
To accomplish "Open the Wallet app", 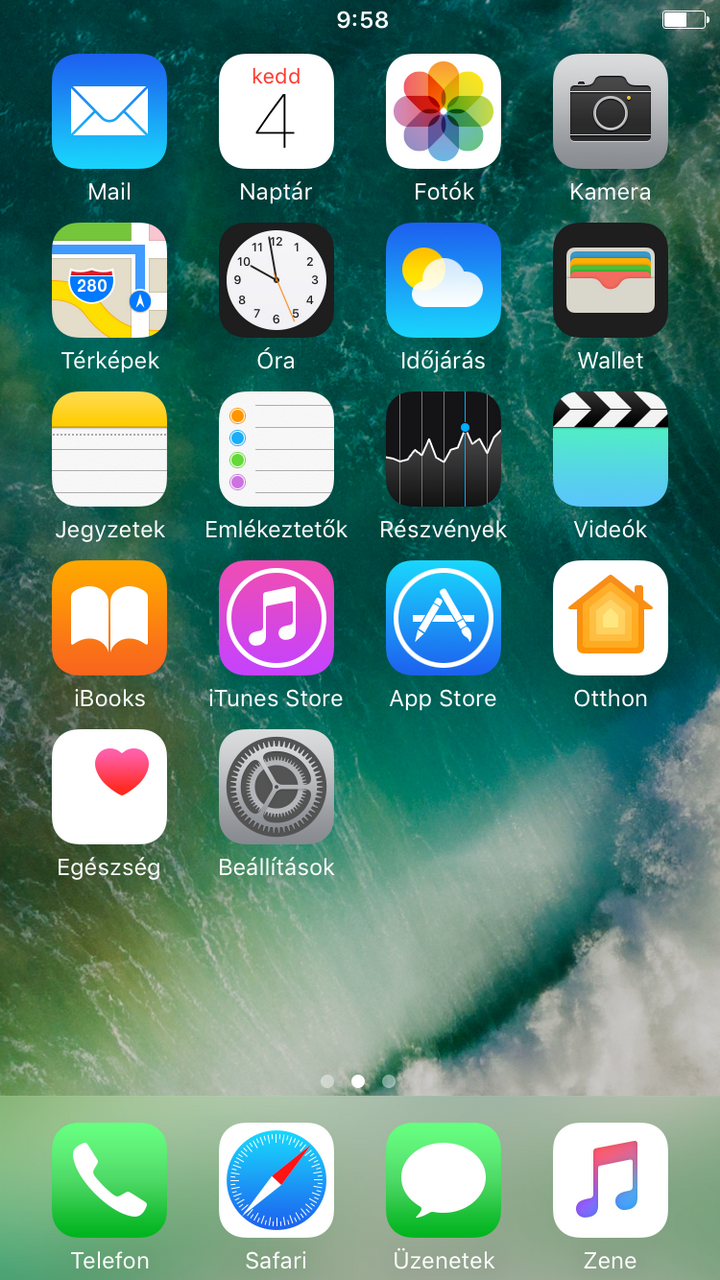I will pyautogui.click(x=610, y=280).
